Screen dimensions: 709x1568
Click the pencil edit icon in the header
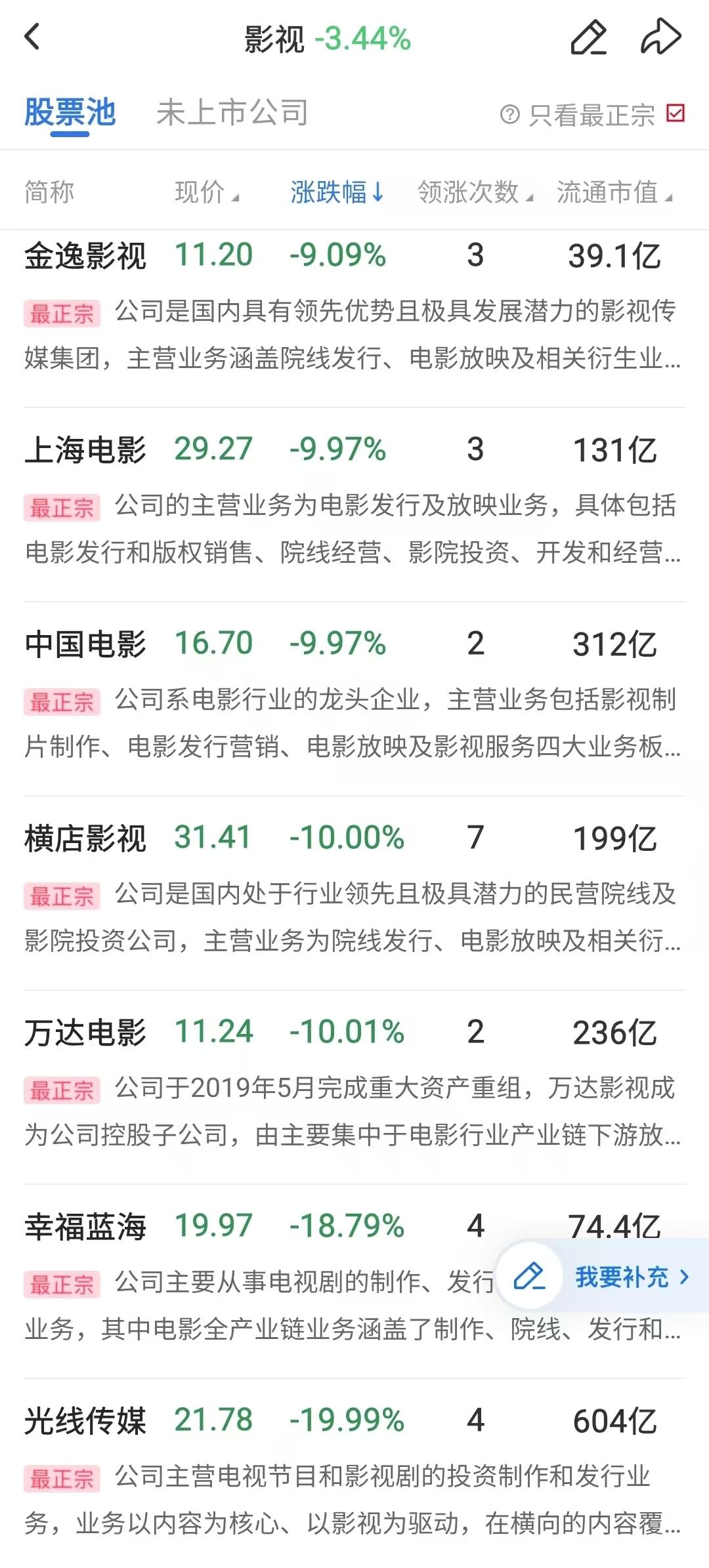[589, 37]
